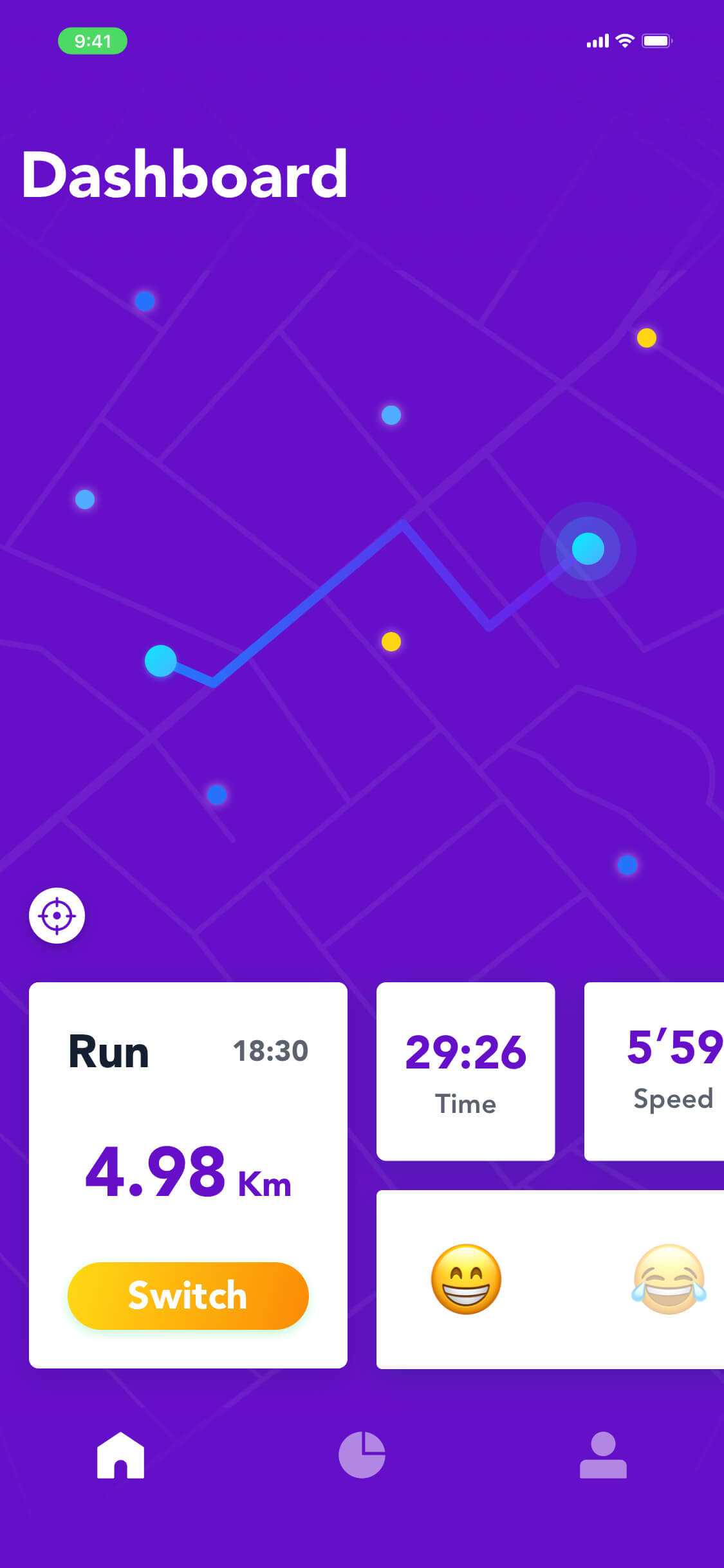724x1568 pixels.
Task: Switch to the statistics pie chart tab
Action: (362, 1455)
